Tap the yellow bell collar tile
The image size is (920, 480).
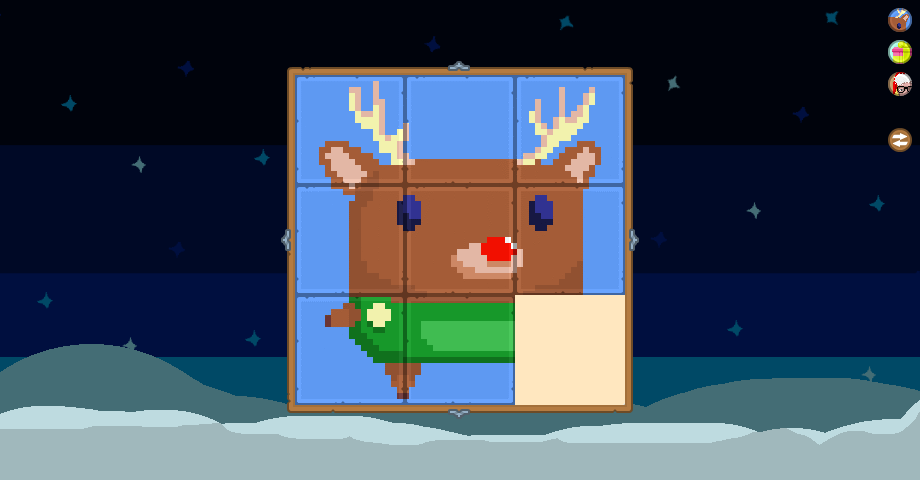click(x=350, y=349)
